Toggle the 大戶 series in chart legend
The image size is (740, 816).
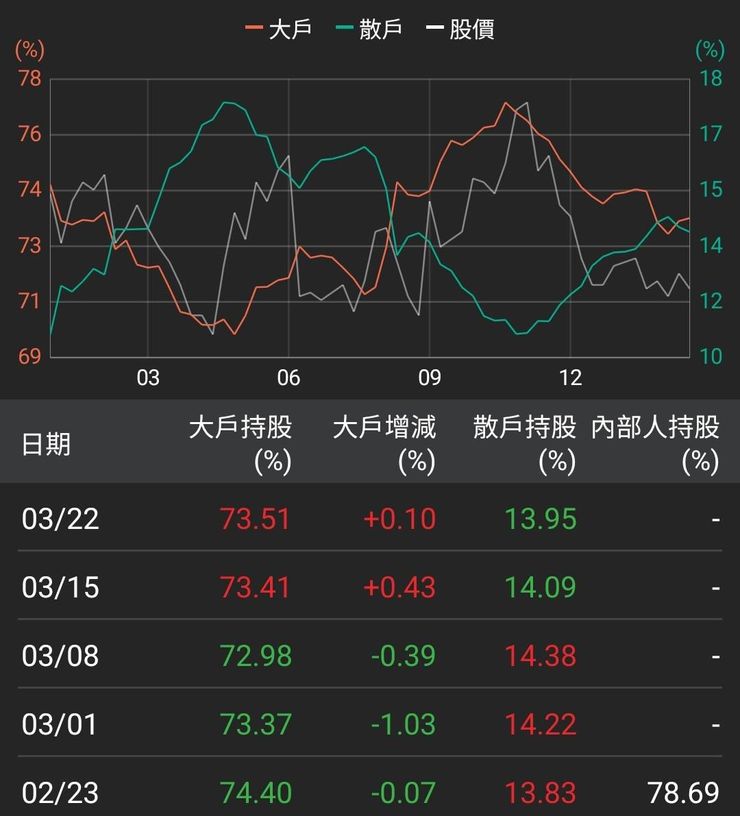pyautogui.click(x=279, y=29)
